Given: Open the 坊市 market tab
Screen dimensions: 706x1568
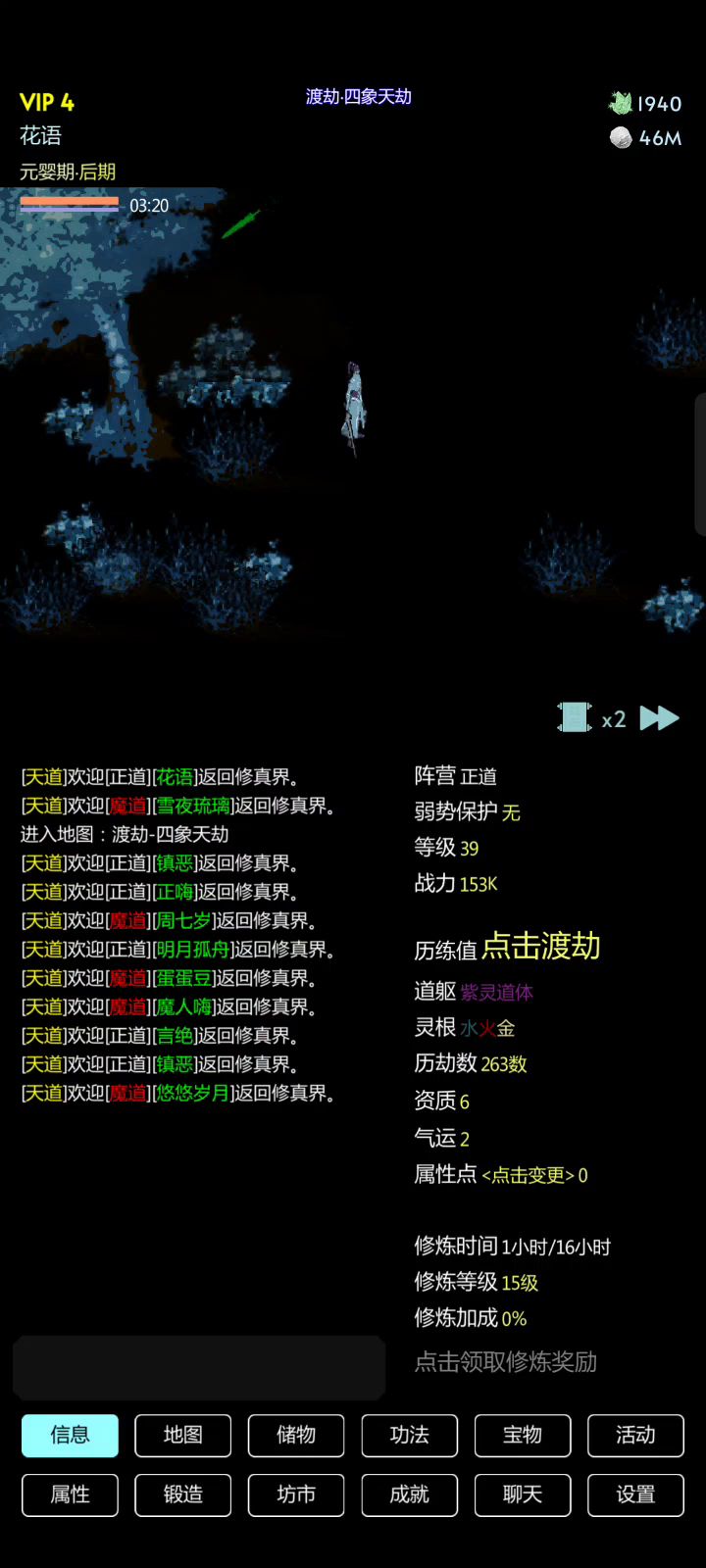Looking at the screenshot, I should pyautogui.click(x=296, y=1495).
